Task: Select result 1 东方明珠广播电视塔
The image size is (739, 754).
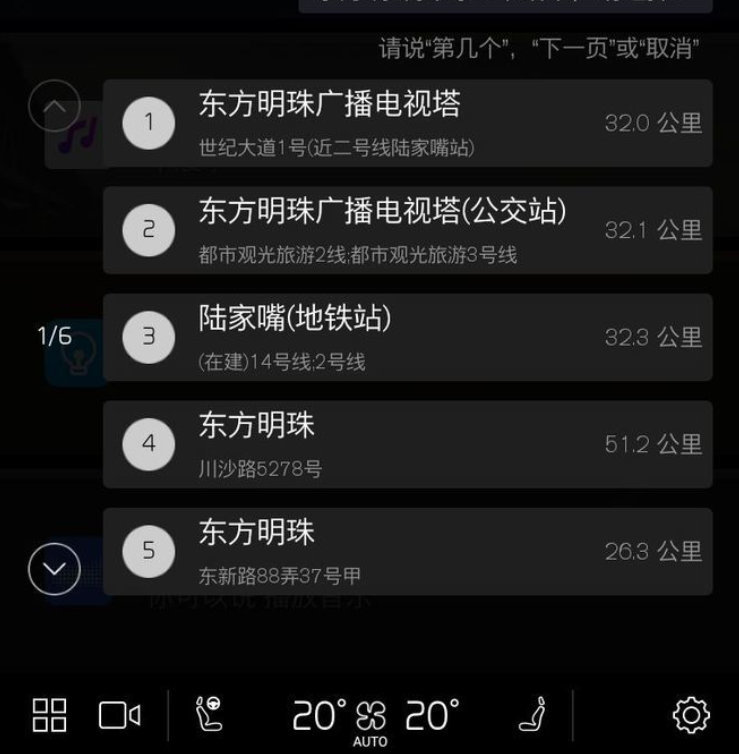Action: coord(407,123)
